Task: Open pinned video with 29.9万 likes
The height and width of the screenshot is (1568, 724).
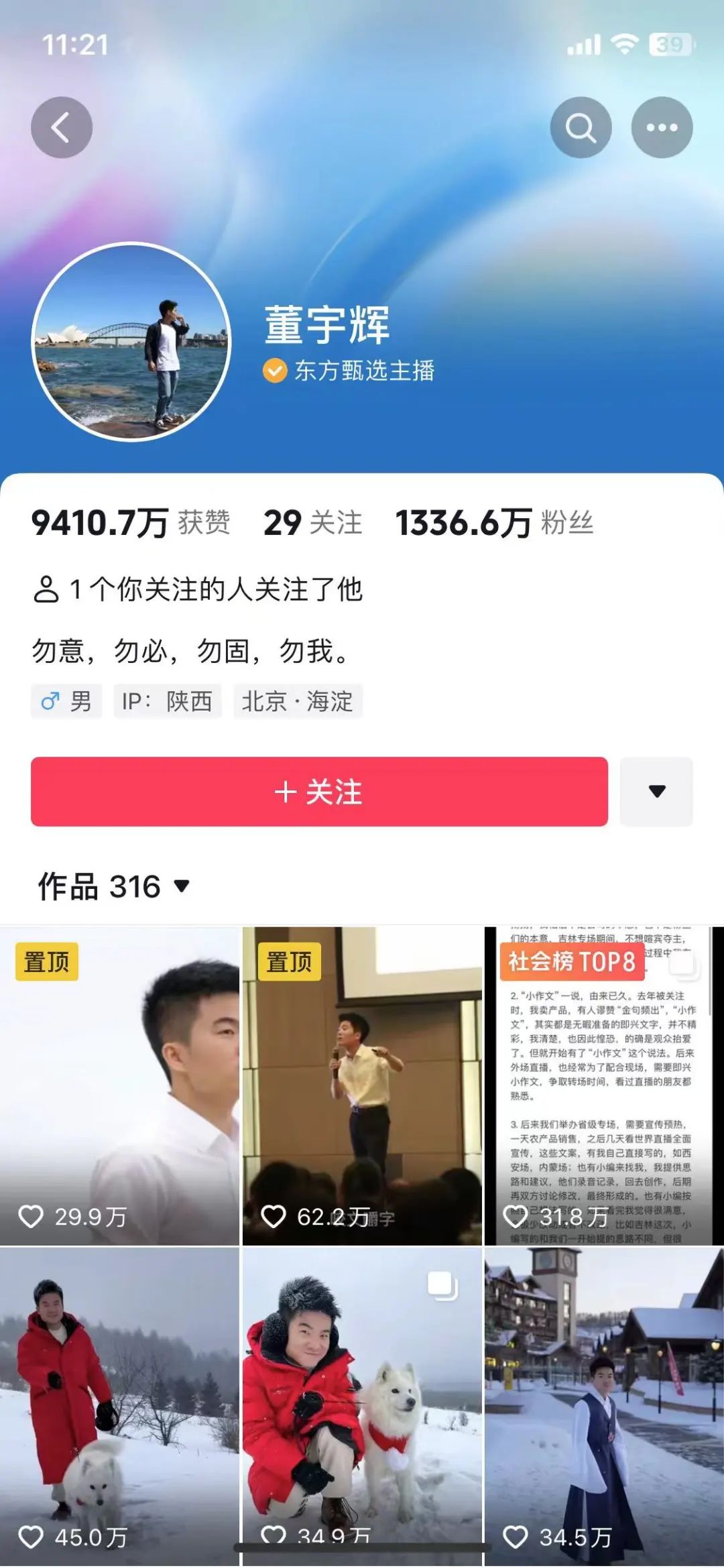Action: point(119,1086)
